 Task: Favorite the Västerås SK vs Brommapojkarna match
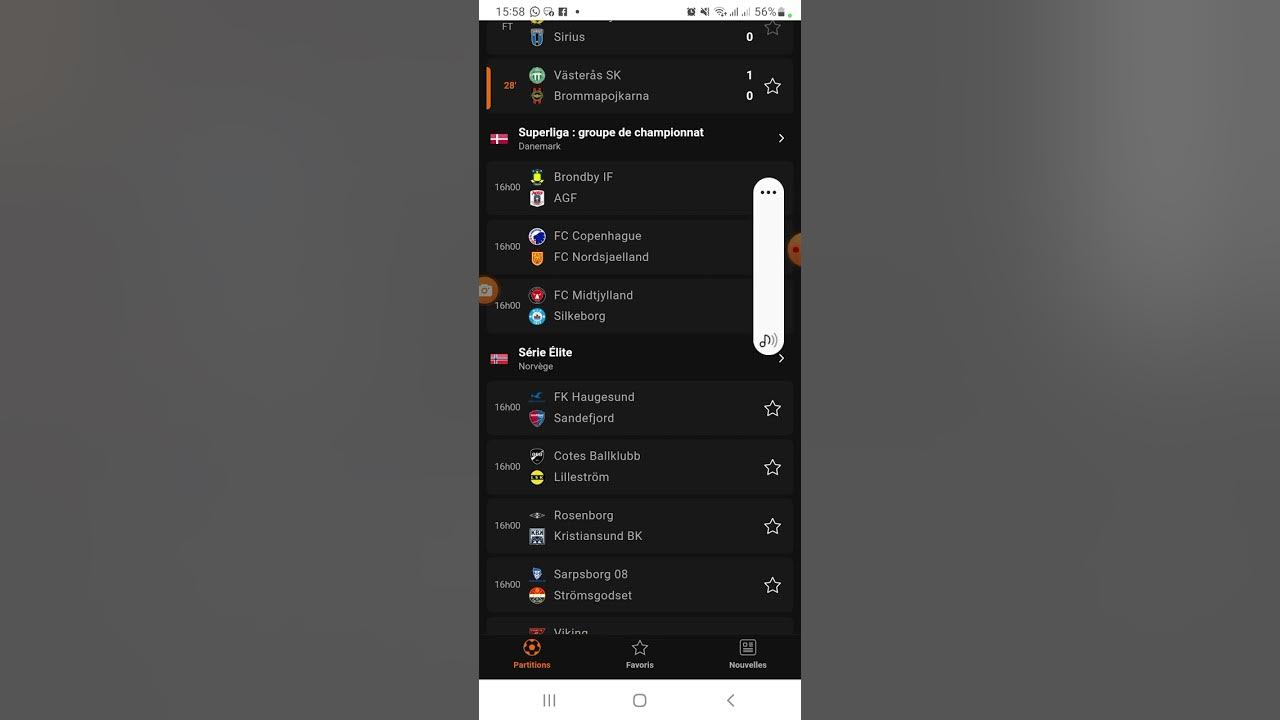click(x=772, y=87)
